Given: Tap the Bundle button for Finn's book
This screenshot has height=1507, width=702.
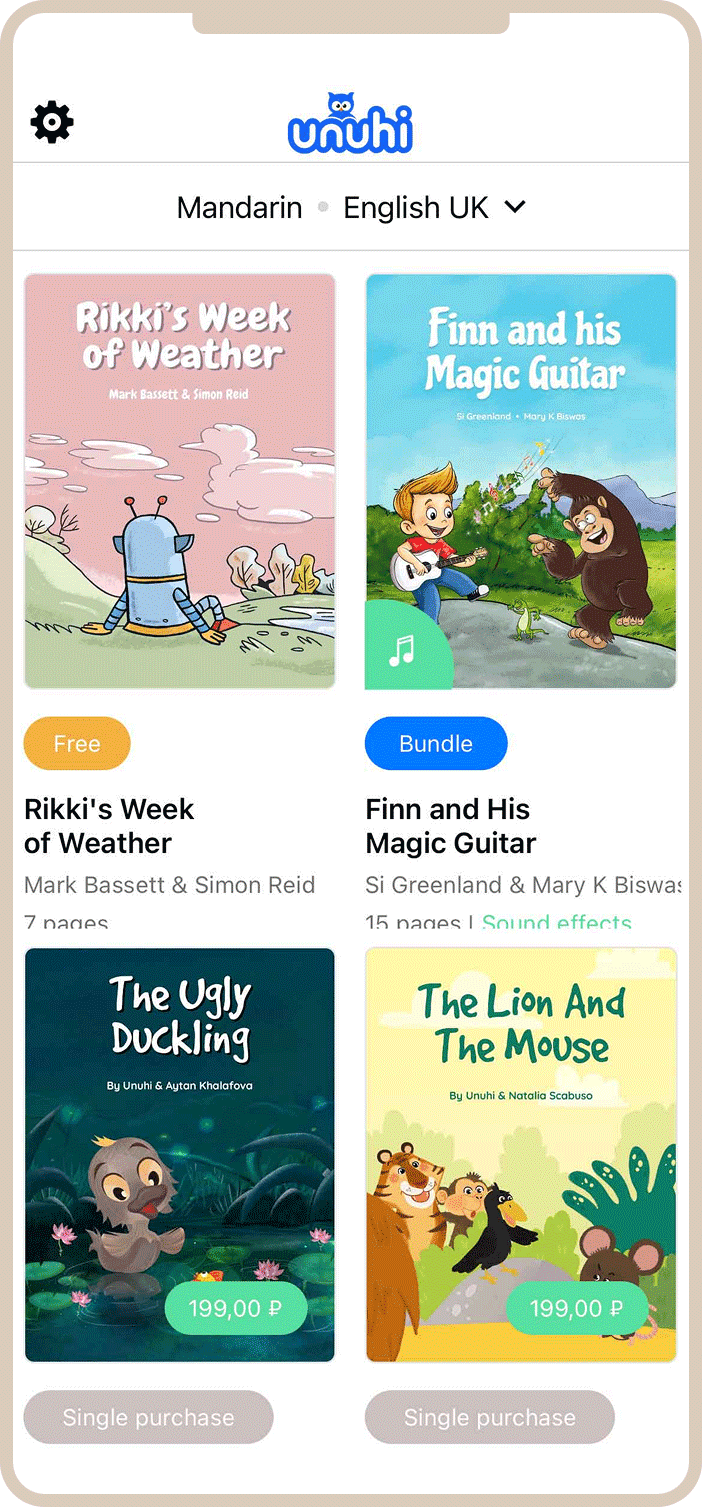Looking at the screenshot, I should click(x=436, y=744).
